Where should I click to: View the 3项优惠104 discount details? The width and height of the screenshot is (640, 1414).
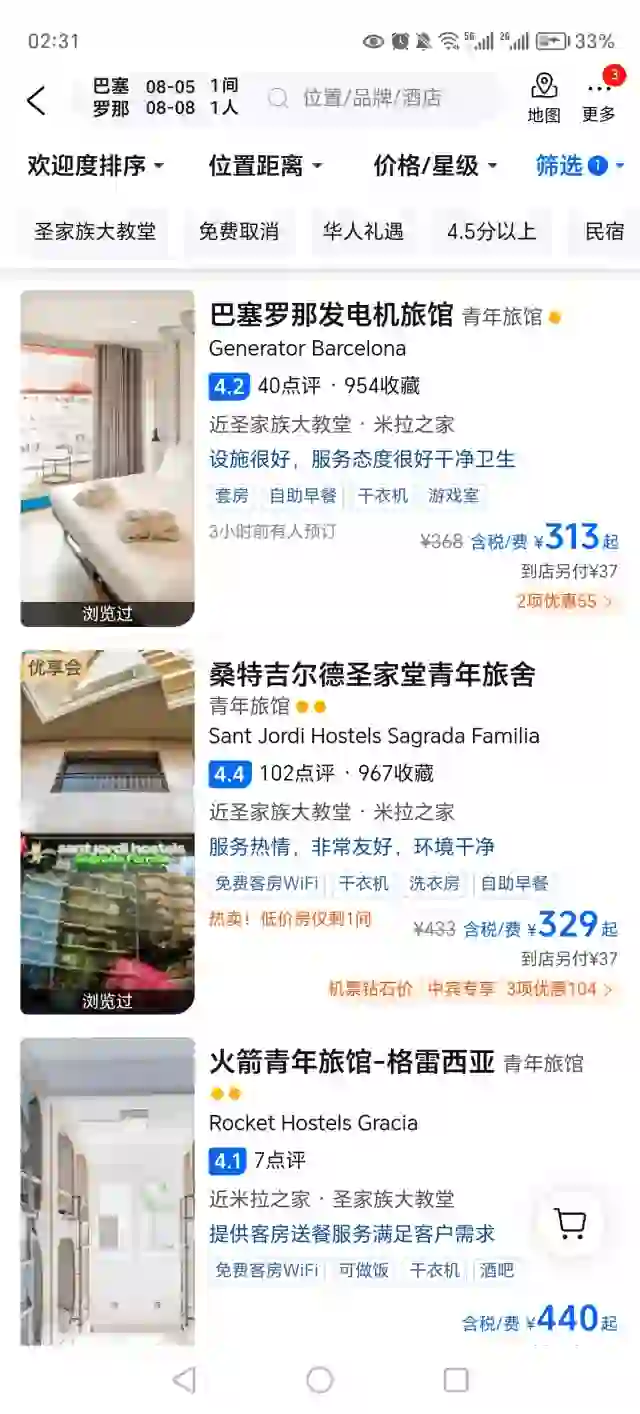tap(560, 989)
